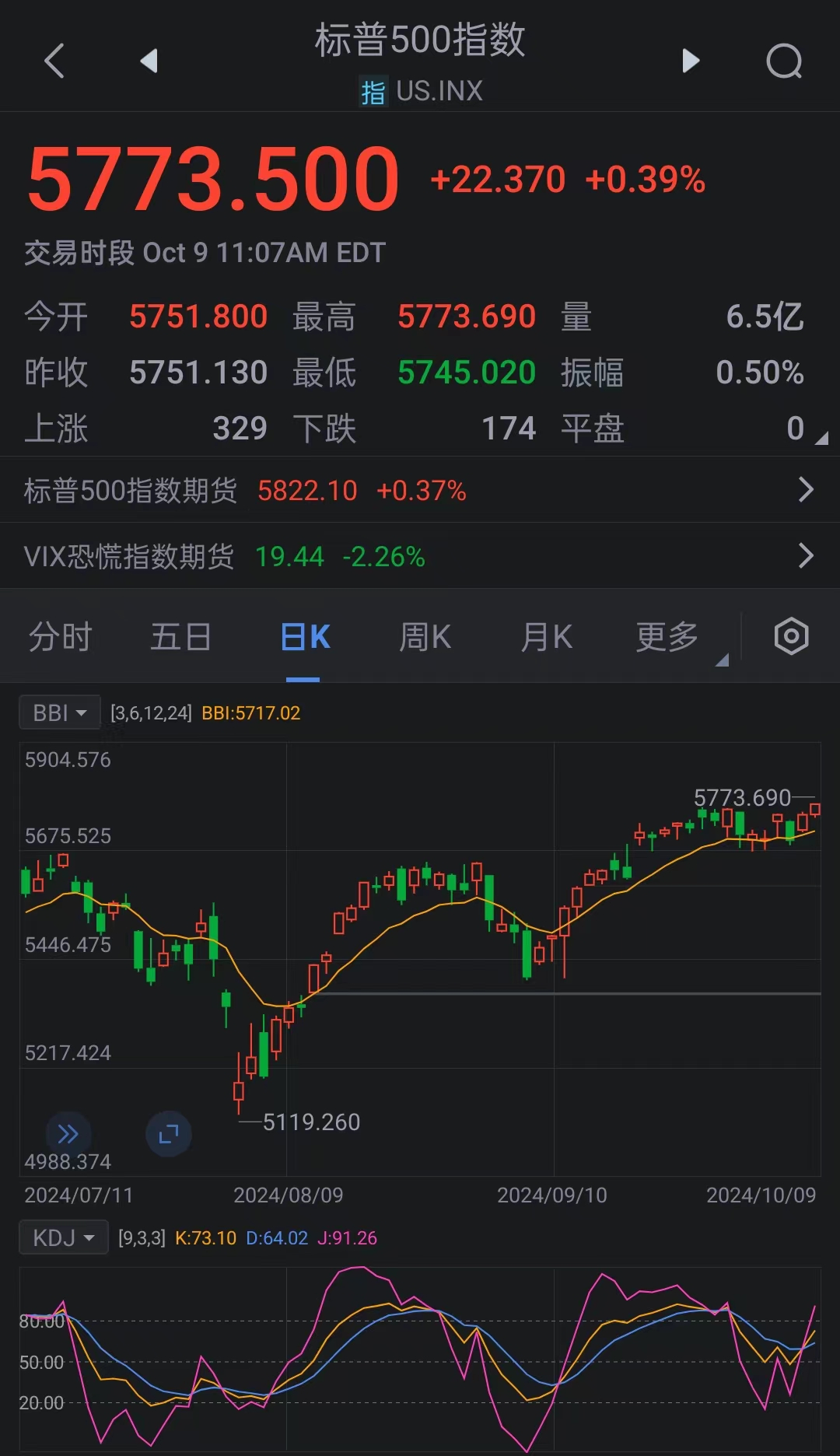Tap the double-arrow button on the chart

(68, 1134)
